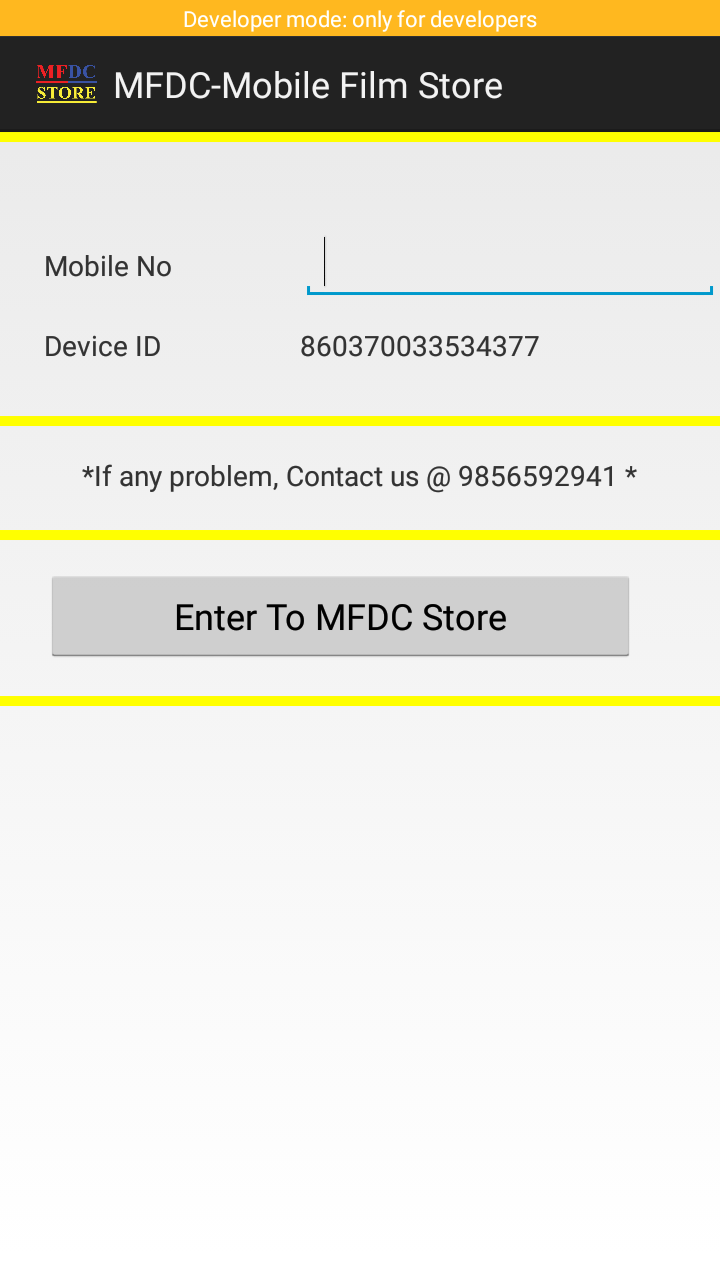The image size is (720, 1280).
Task: Tap Enter To MFDC Store button
Action: click(340, 617)
